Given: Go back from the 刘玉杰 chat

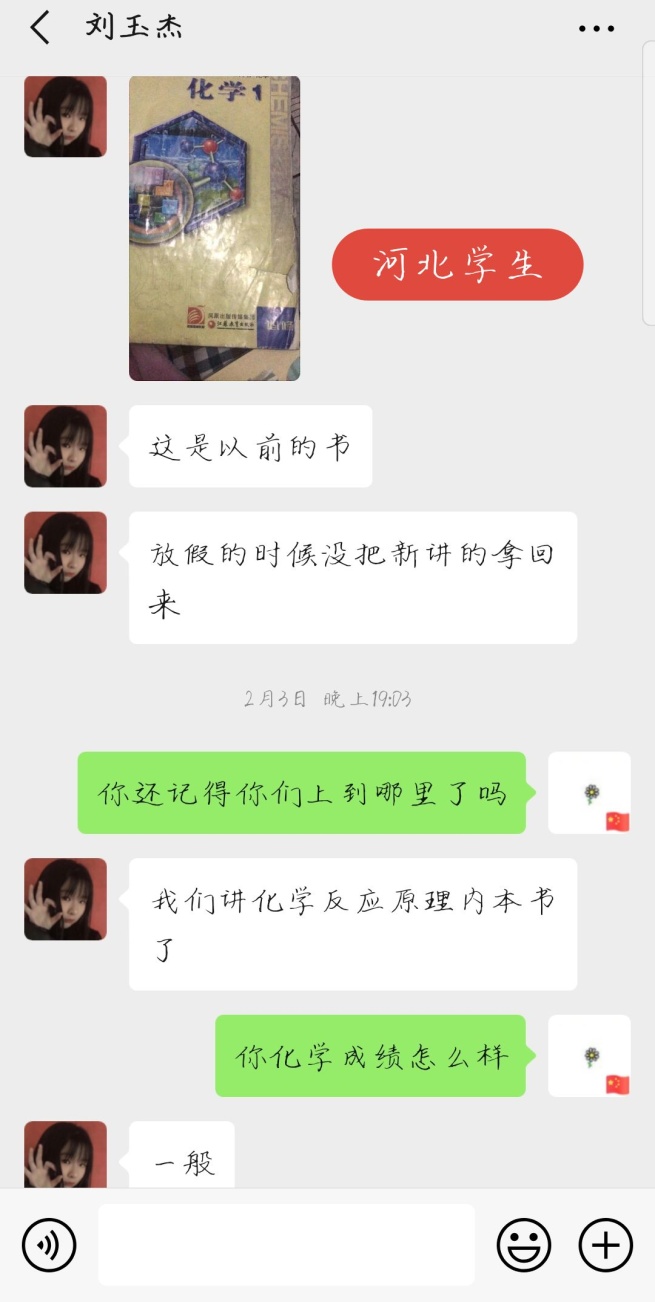Looking at the screenshot, I should 40,28.
